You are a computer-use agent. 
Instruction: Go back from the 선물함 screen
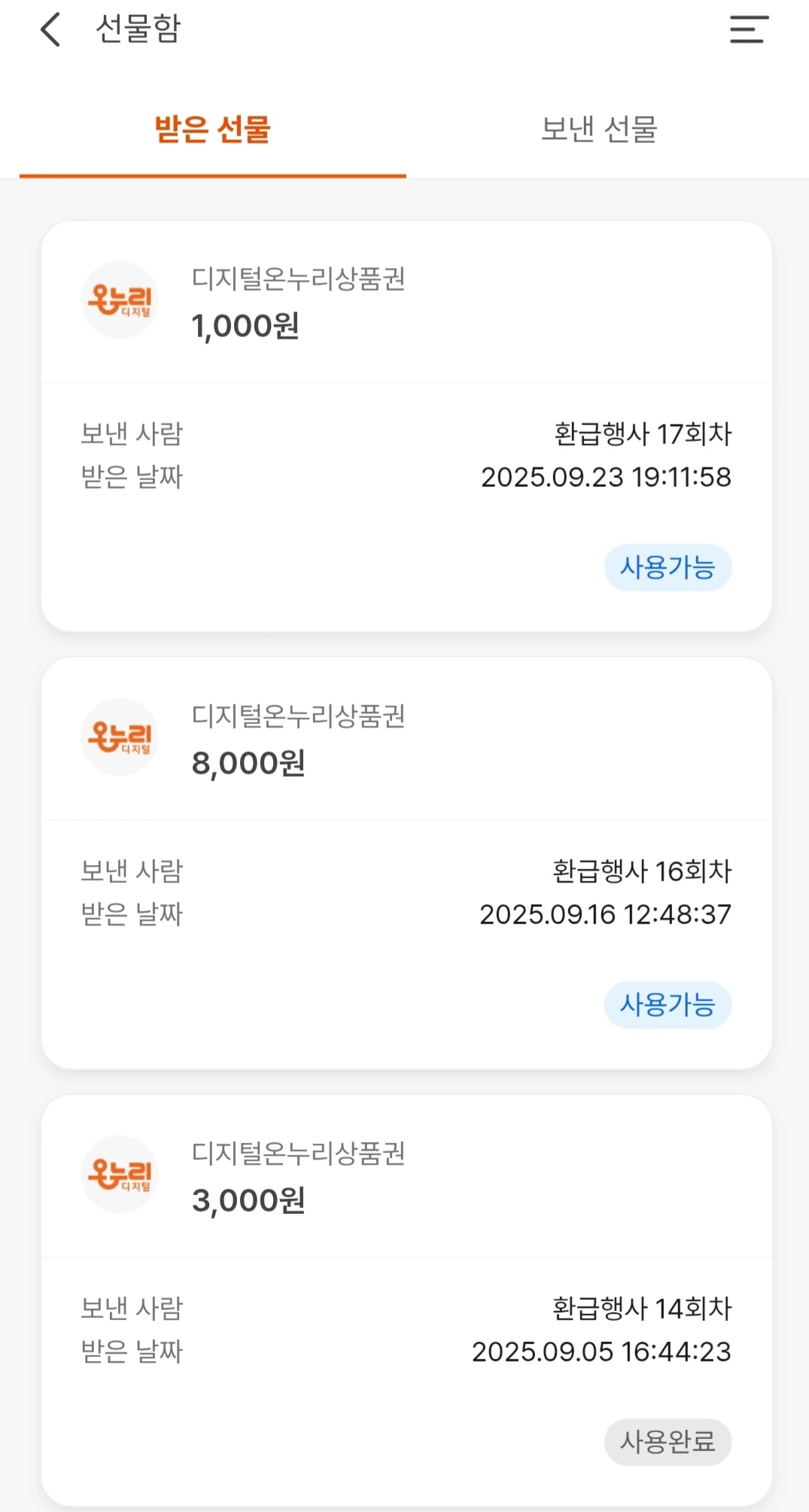[x=50, y=30]
